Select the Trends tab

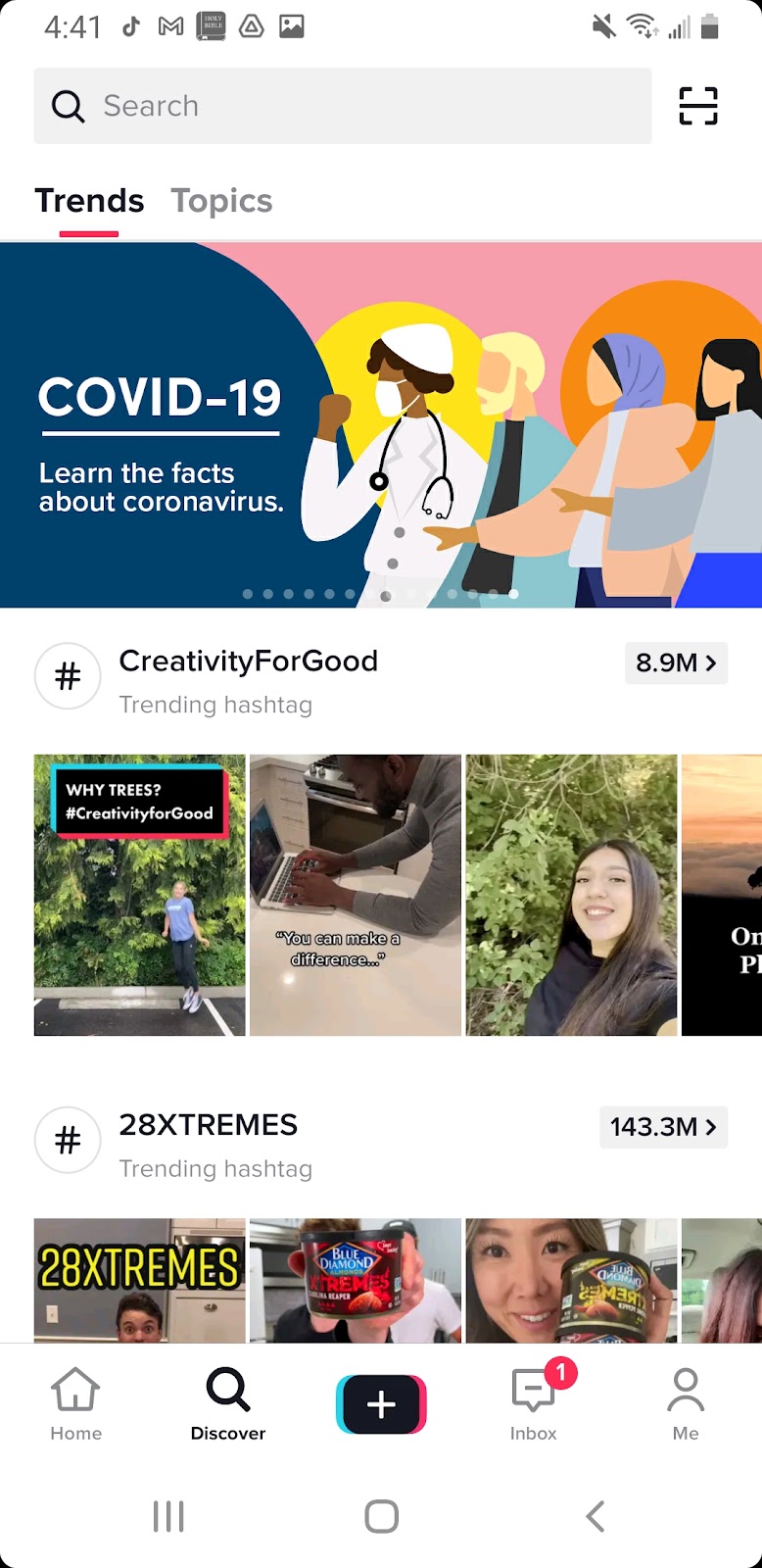(89, 201)
